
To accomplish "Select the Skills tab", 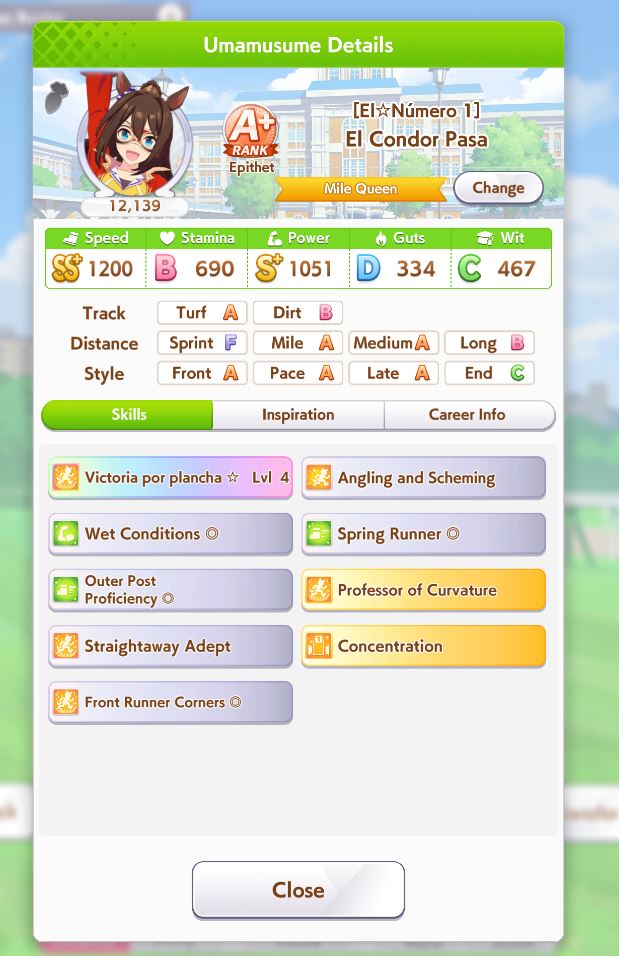I will pyautogui.click(x=128, y=415).
